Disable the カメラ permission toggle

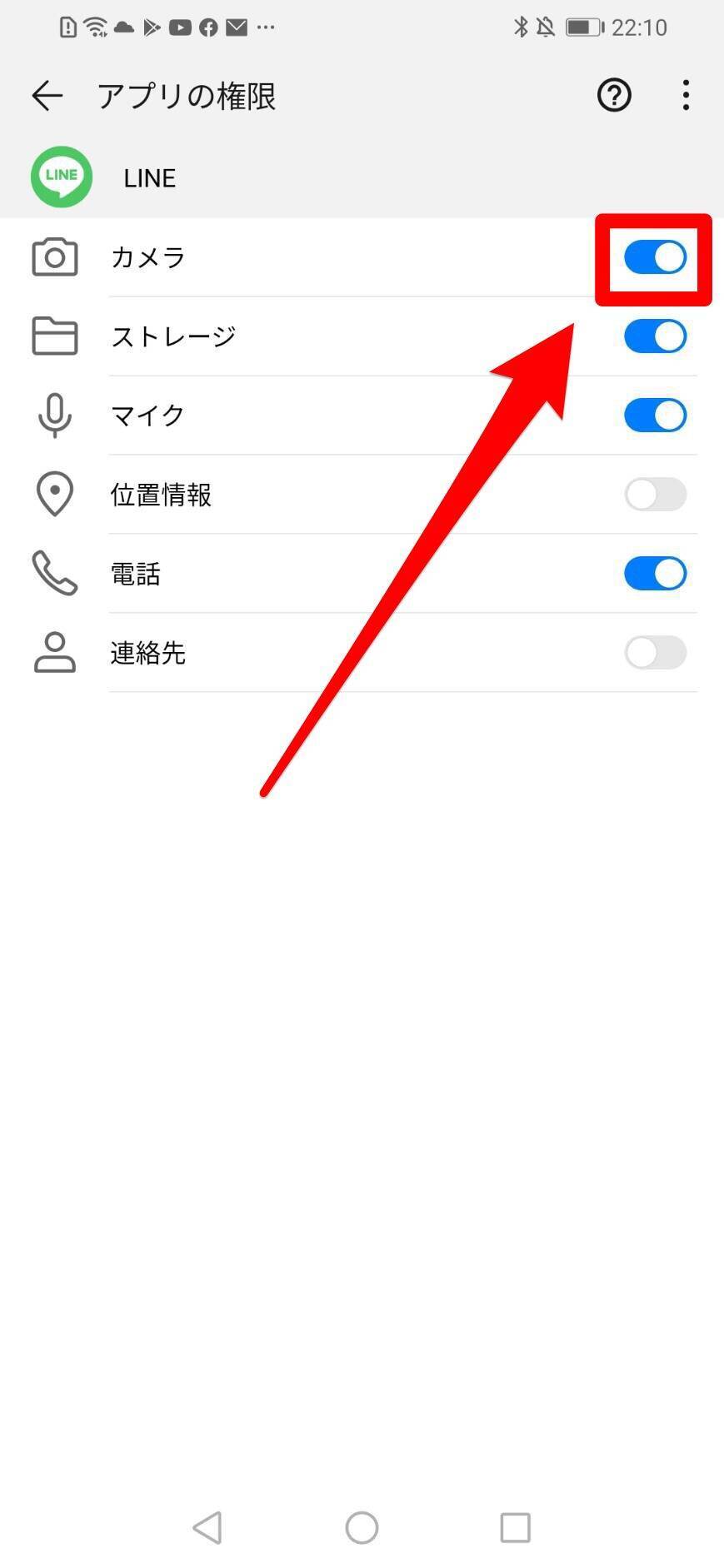click(x=655, y=257)
